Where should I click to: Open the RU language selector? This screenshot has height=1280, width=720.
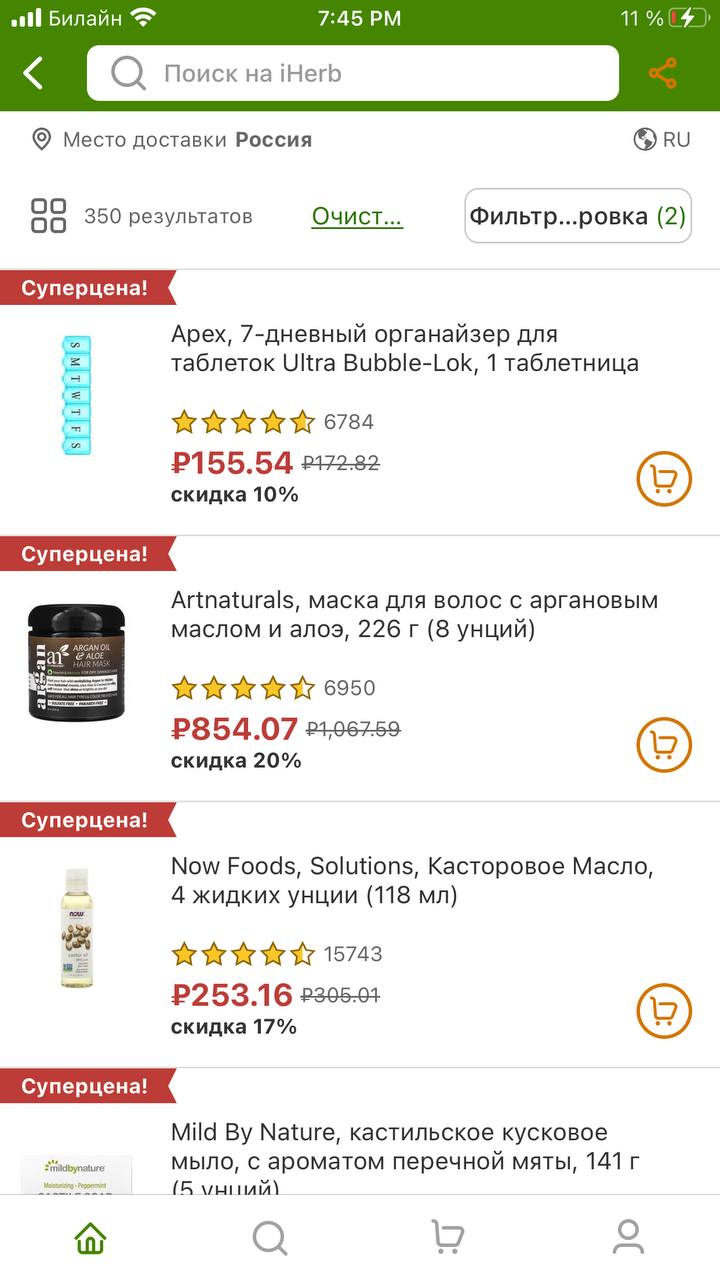[662, 140]
